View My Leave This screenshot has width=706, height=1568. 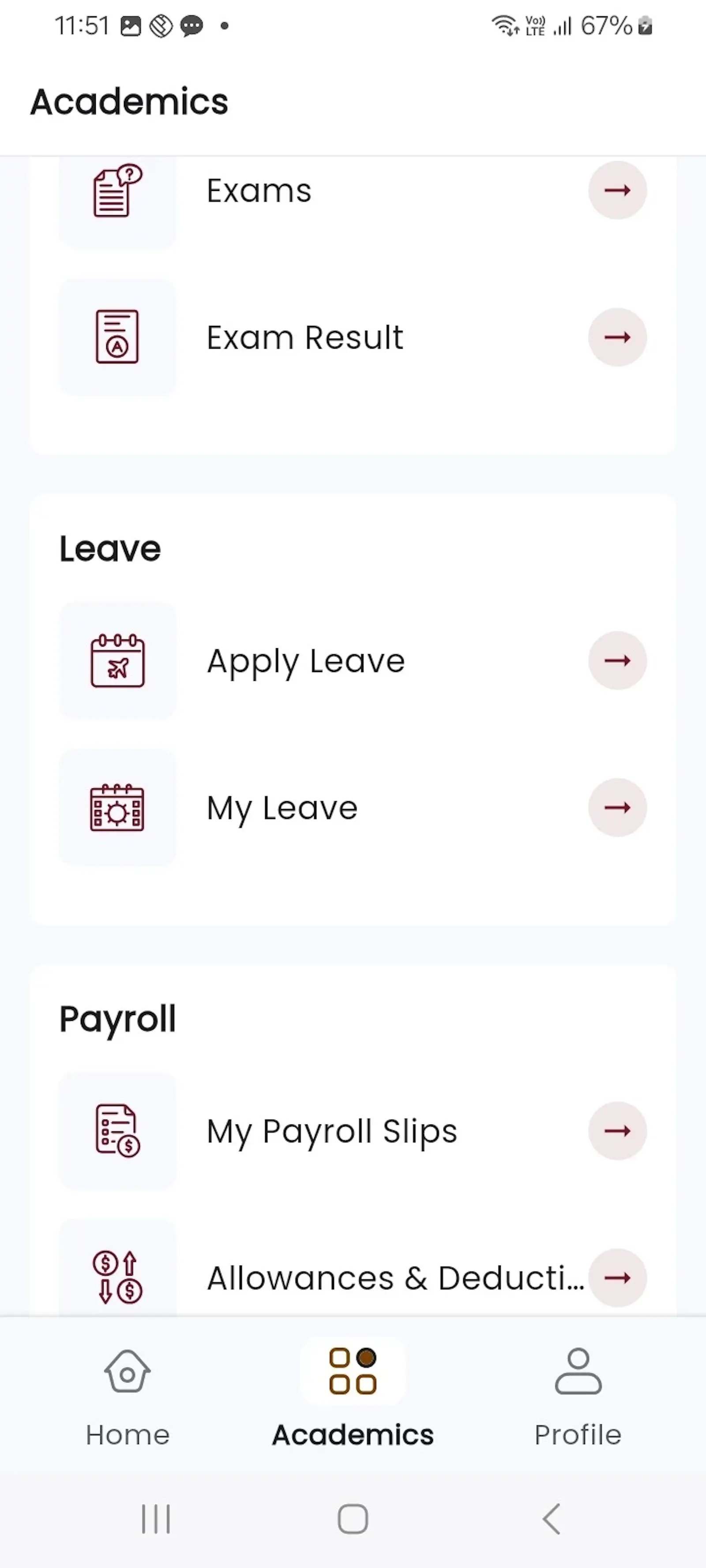point(353,808)
